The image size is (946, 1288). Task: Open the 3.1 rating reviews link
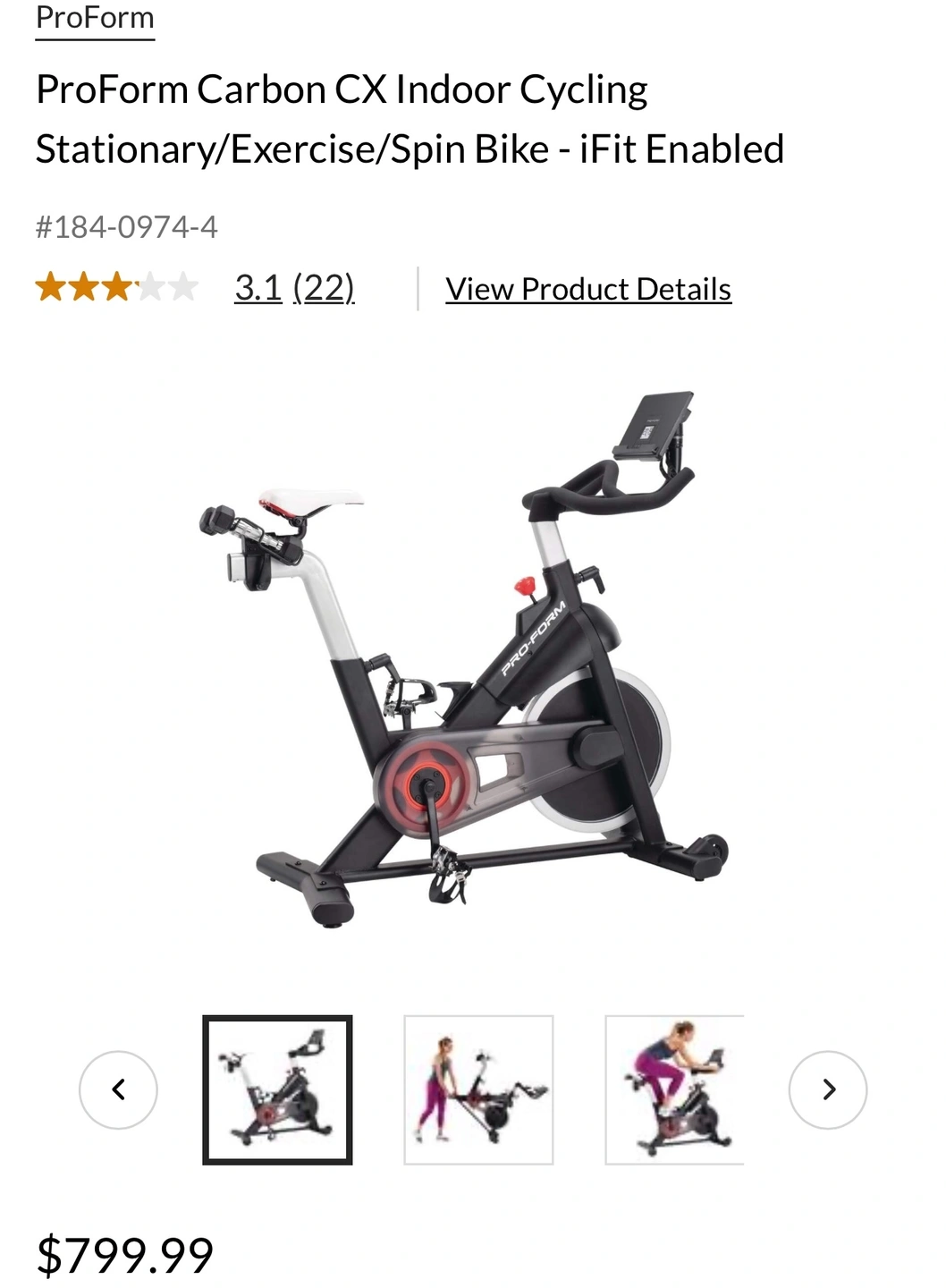click(294, 288)
